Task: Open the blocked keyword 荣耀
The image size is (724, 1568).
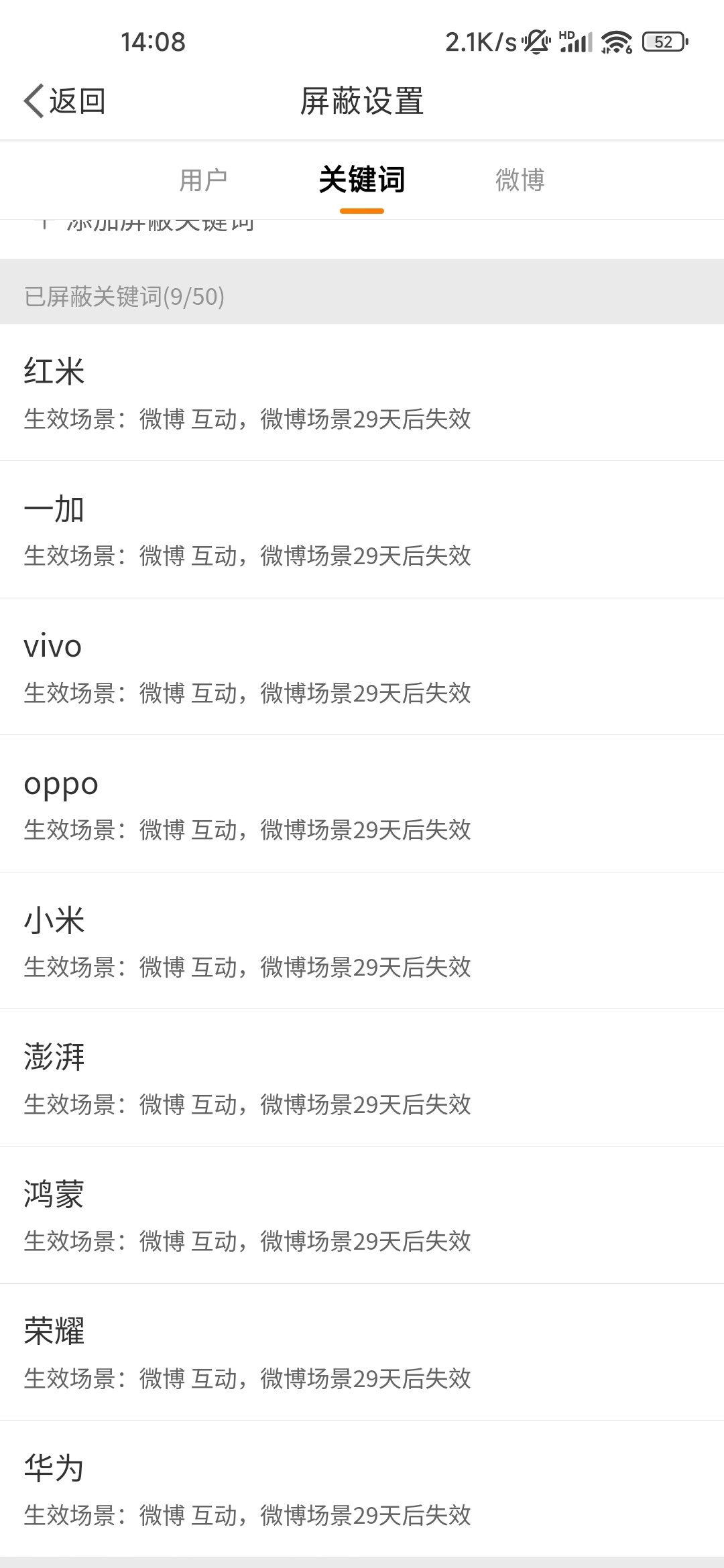Action: (362, 1352)
